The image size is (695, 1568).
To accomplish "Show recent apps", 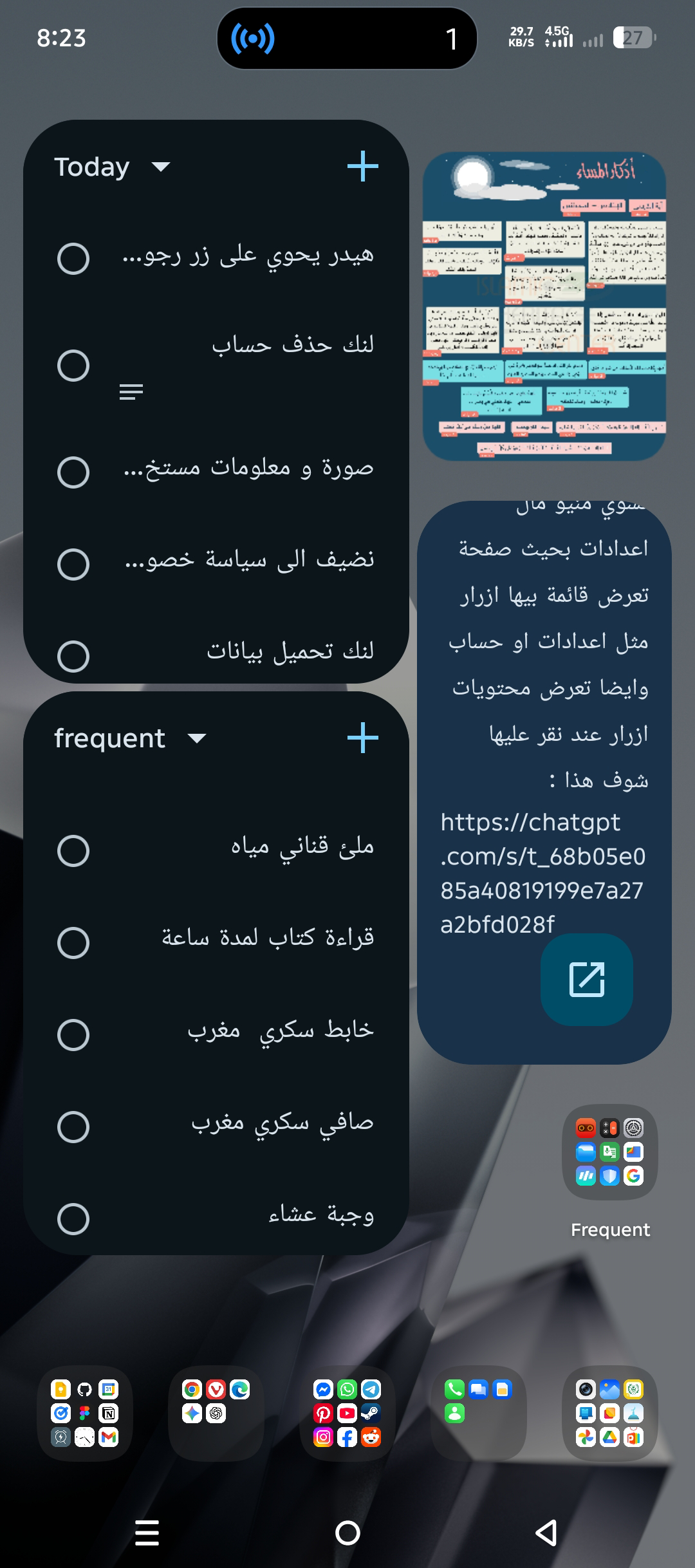I will pos(147,1533).
